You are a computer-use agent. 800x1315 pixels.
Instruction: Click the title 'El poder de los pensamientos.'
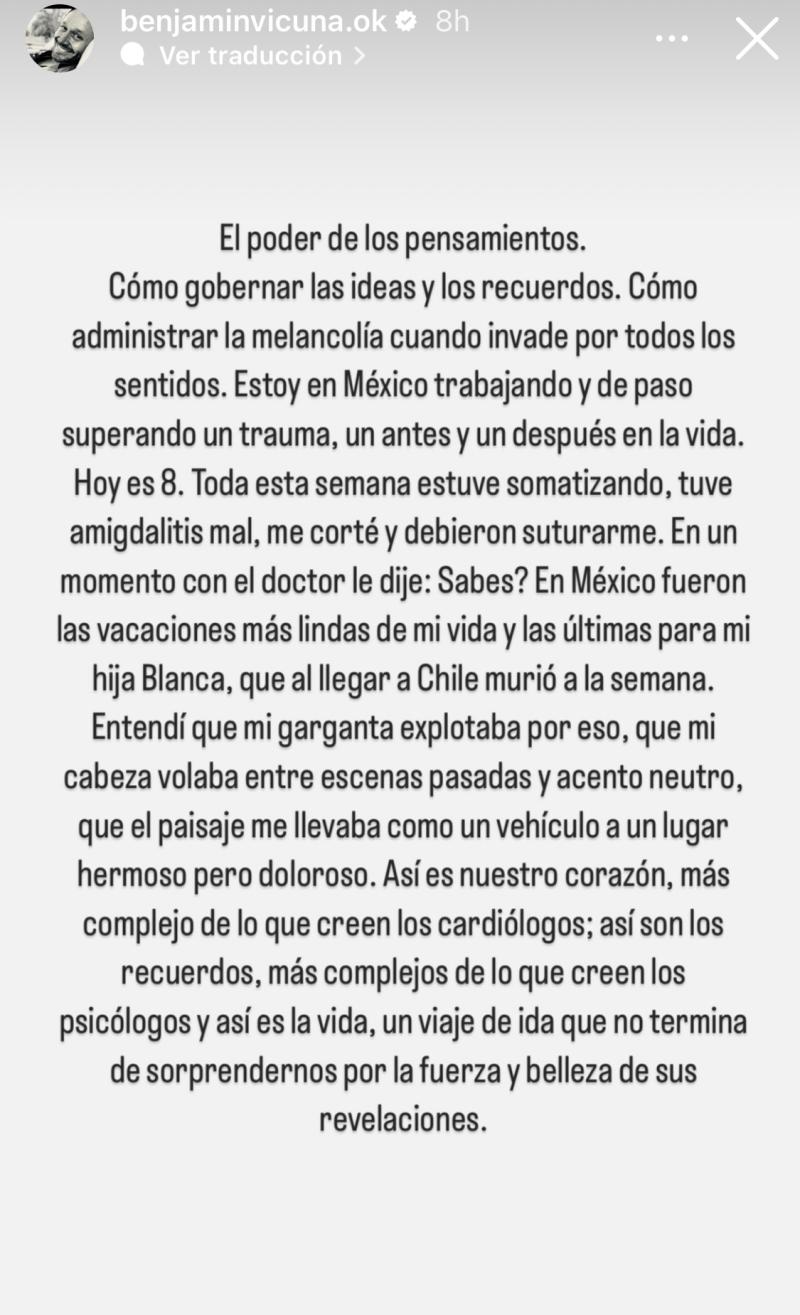[399, 239]
